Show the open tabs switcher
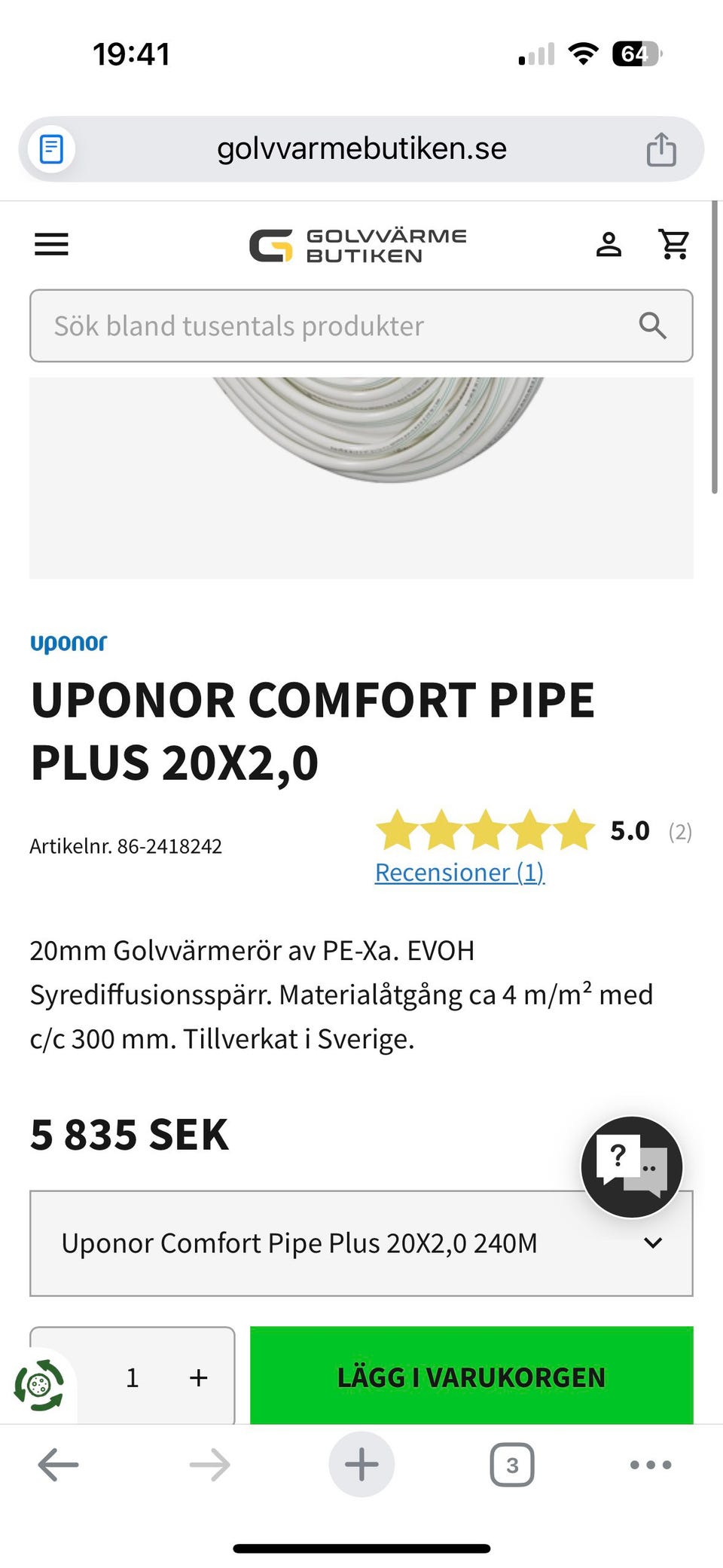 512,1465
